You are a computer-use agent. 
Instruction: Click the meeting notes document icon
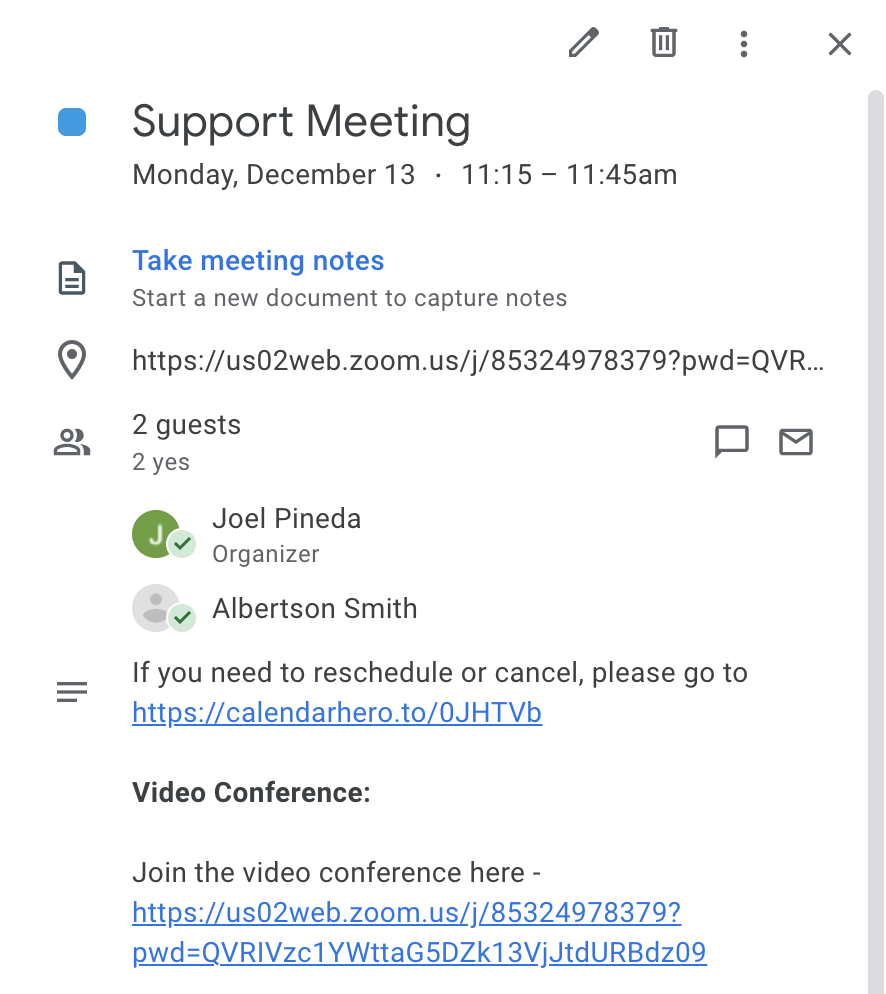(x=71, y=278)
